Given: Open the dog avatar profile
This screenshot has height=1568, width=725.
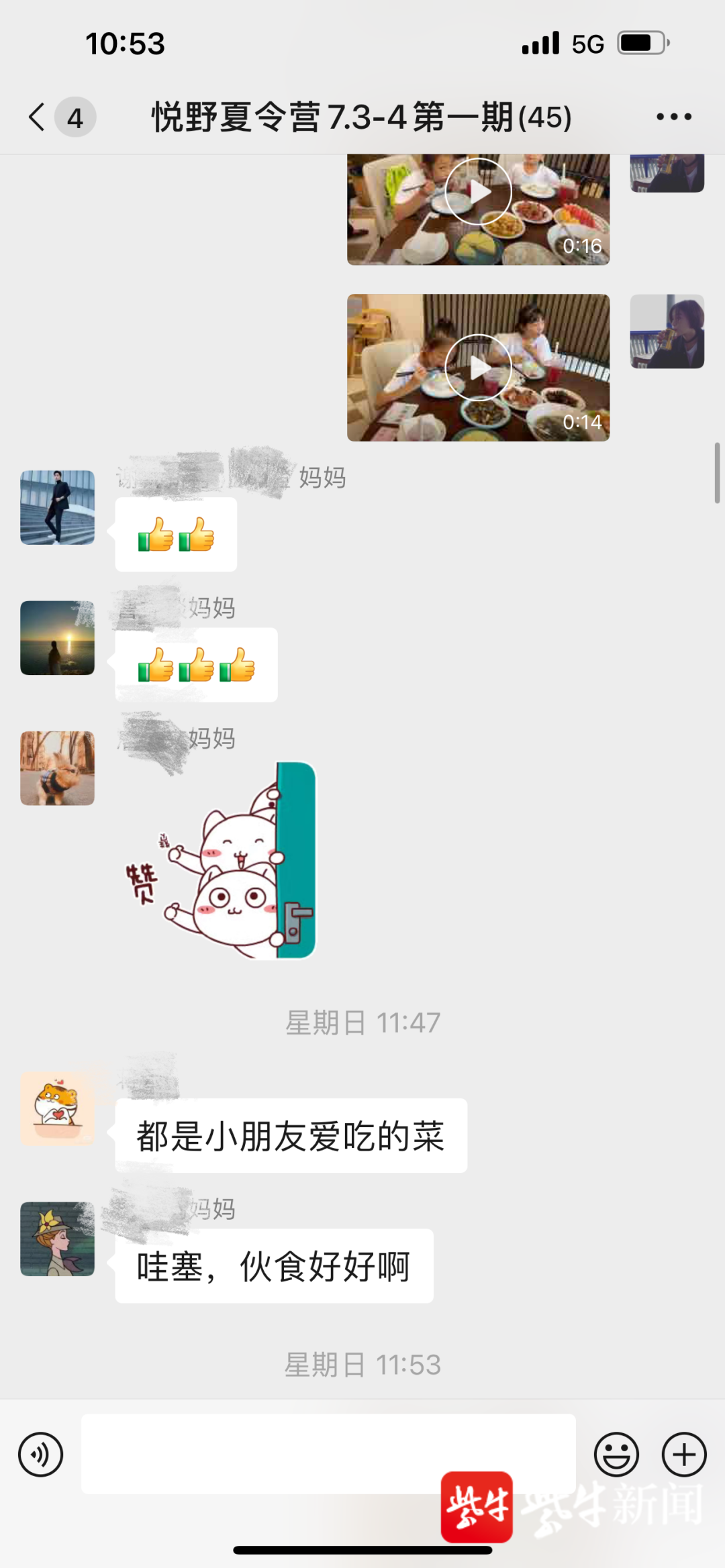Looking at the screenshot, I should pos(58,768).
